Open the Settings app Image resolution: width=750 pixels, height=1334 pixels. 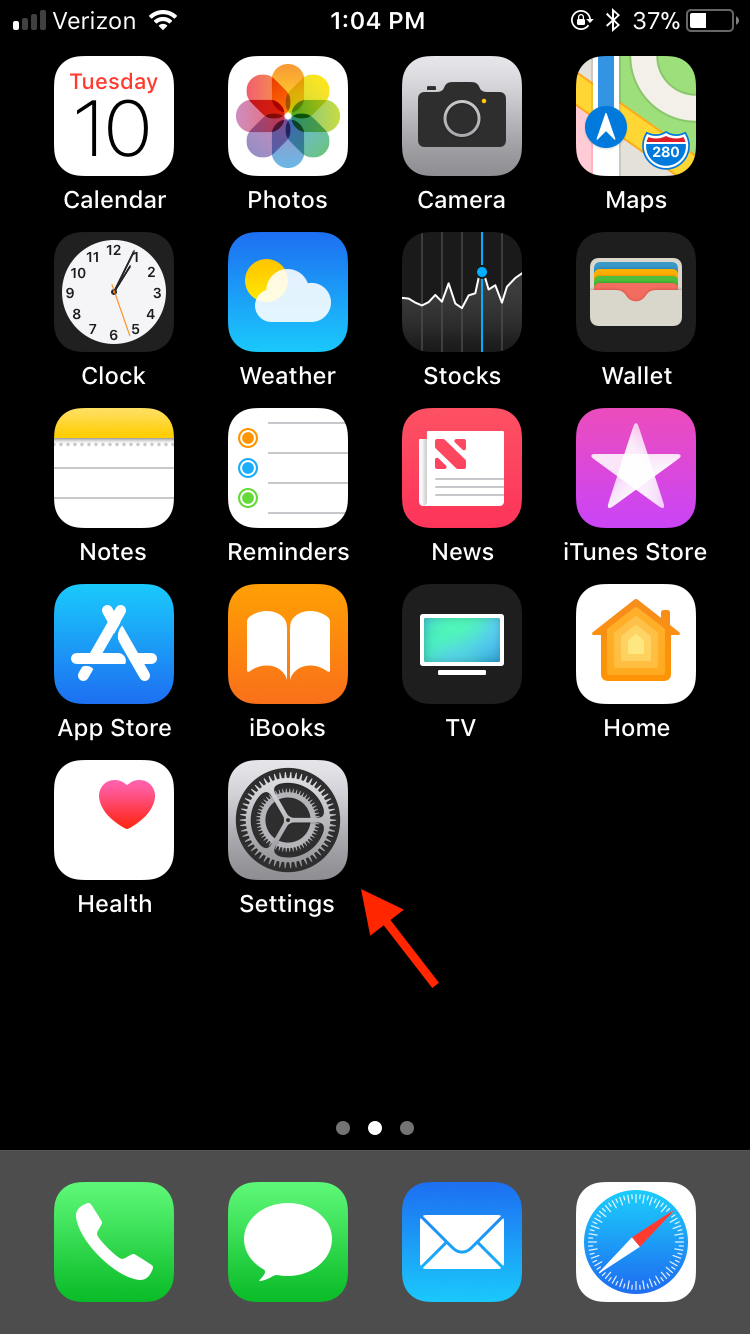point(288,820)
